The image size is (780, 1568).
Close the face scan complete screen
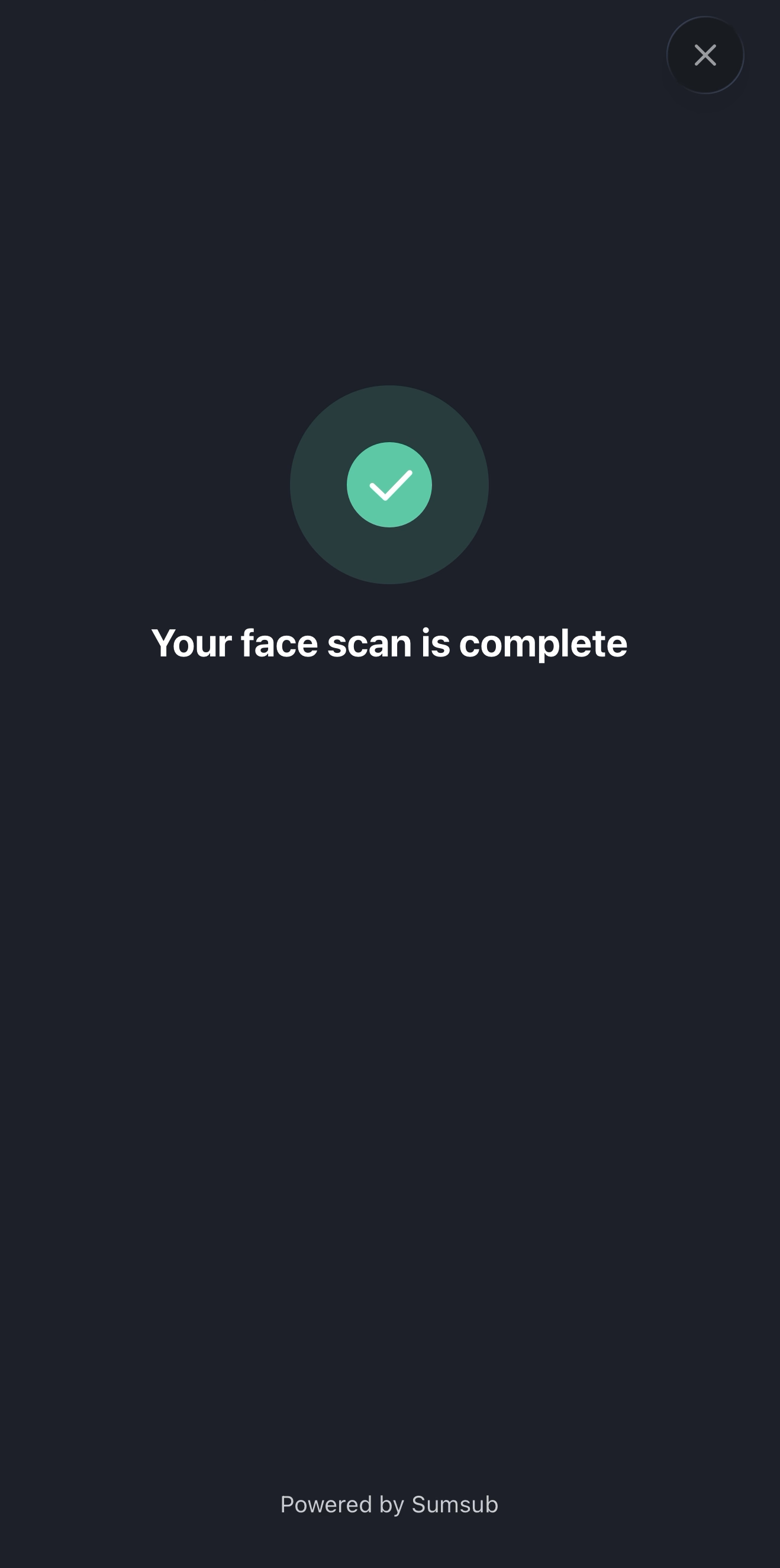(705, 56)
